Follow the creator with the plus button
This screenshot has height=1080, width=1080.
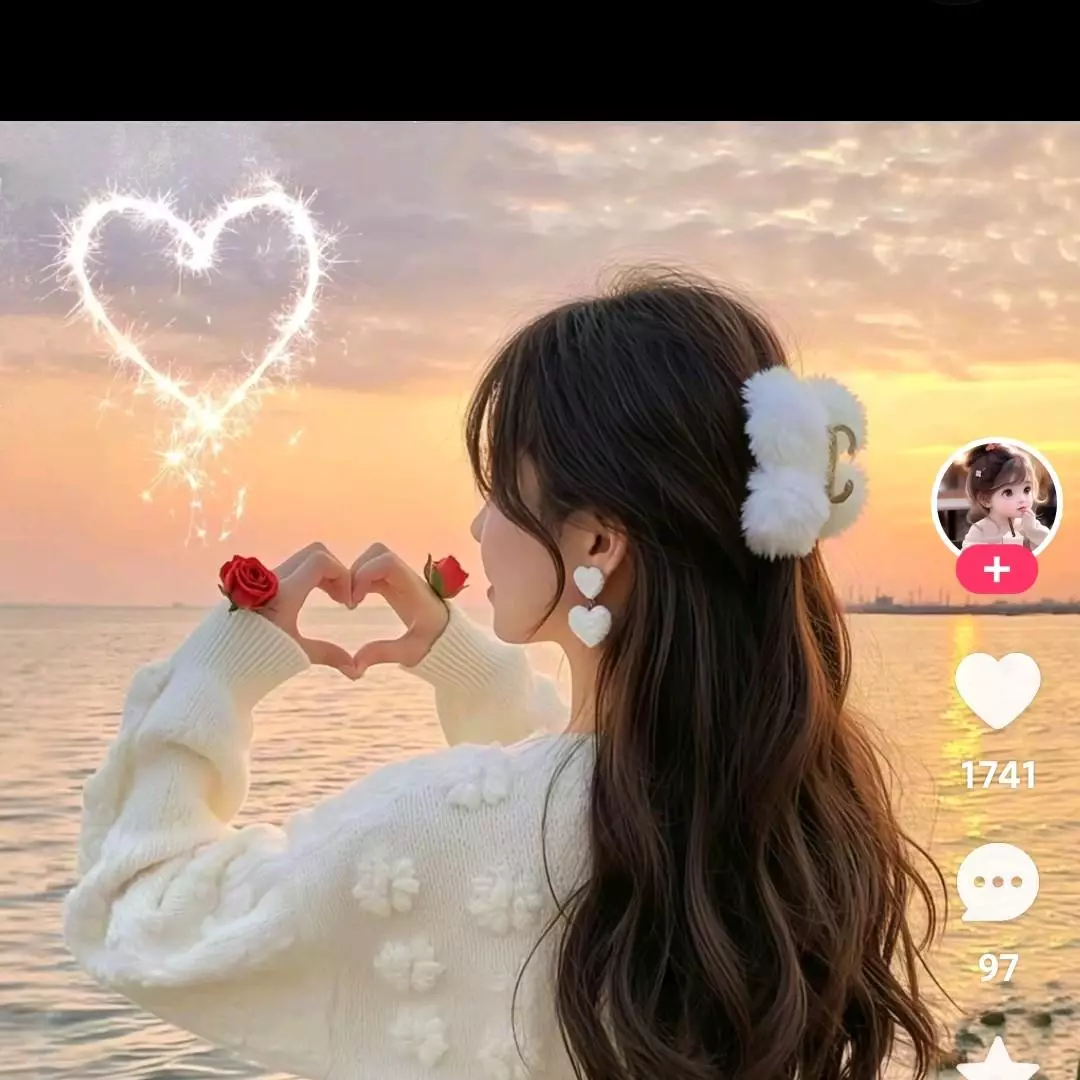[x=996, y=570]
